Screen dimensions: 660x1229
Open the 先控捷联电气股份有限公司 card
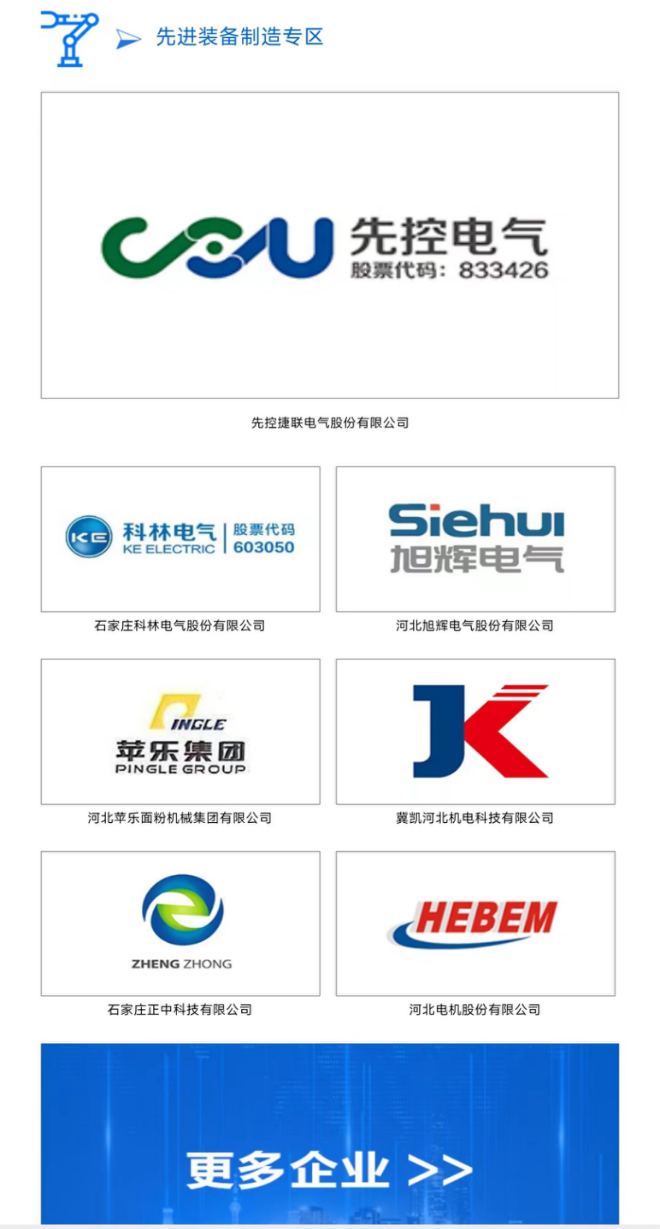[x=329, y=245]
